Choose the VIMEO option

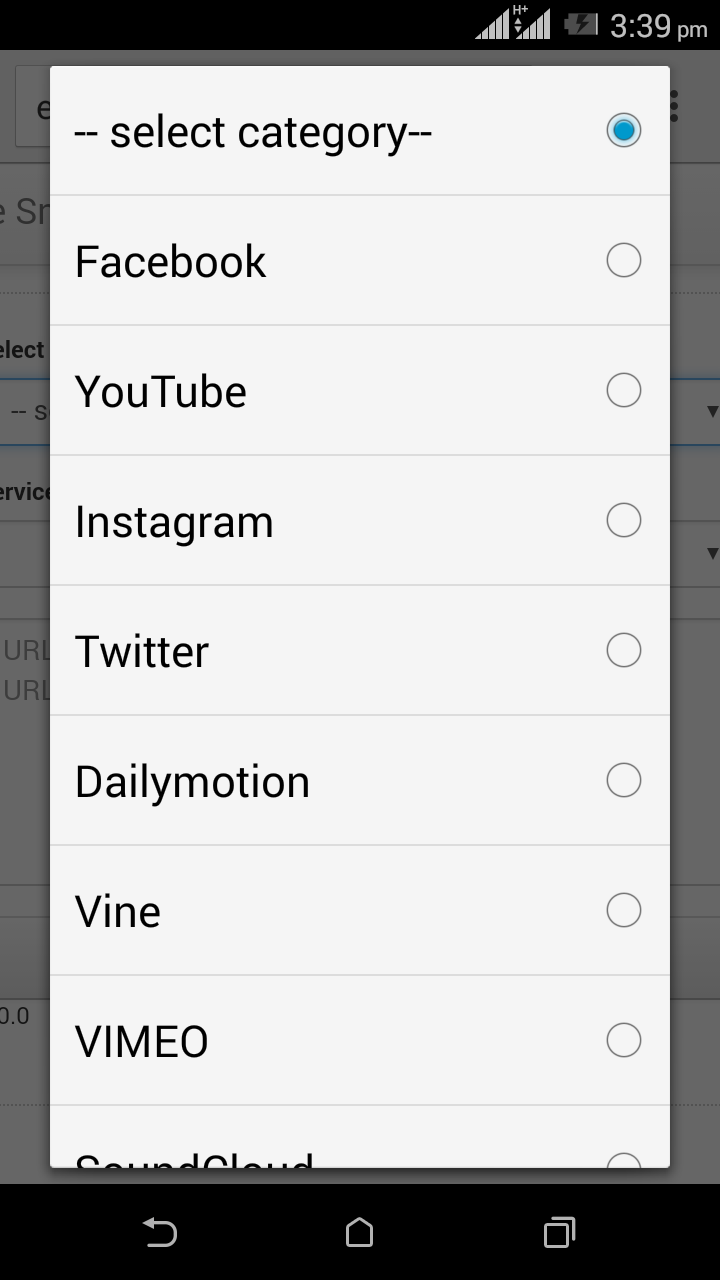(x=360, y=1041)
